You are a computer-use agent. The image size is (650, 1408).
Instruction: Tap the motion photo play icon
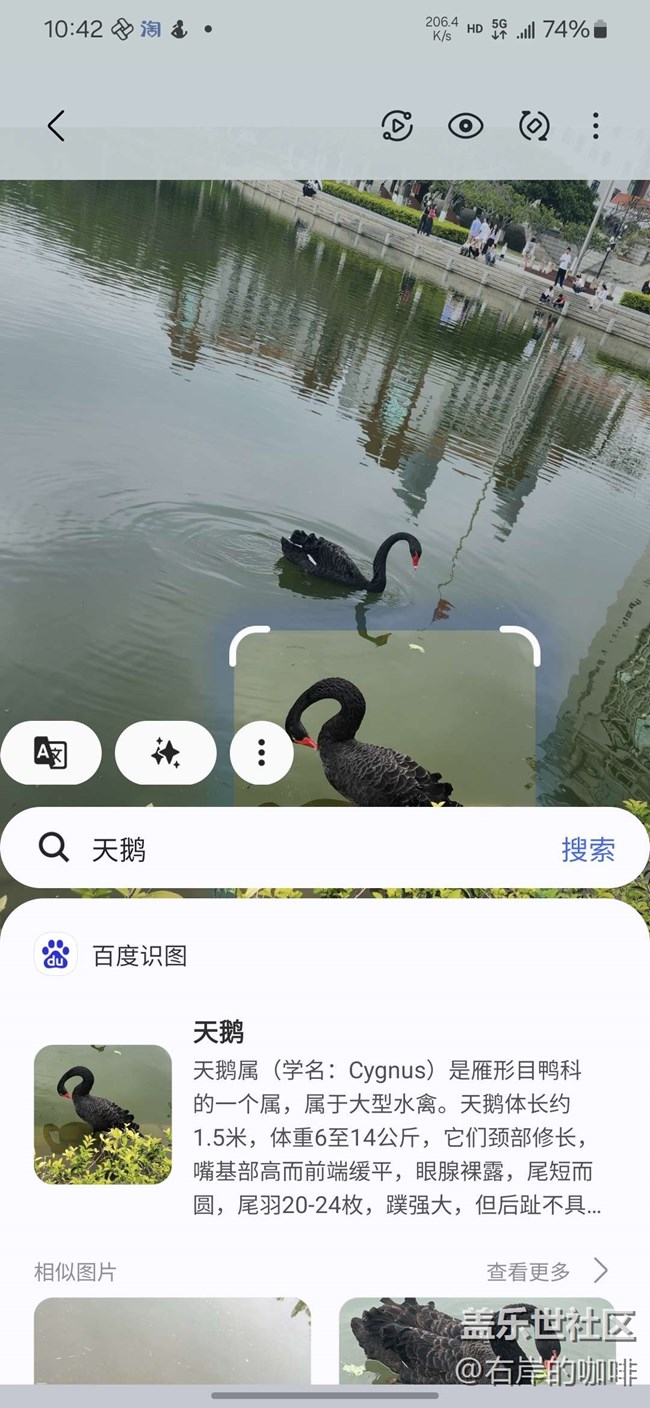[x=397, y=126]
